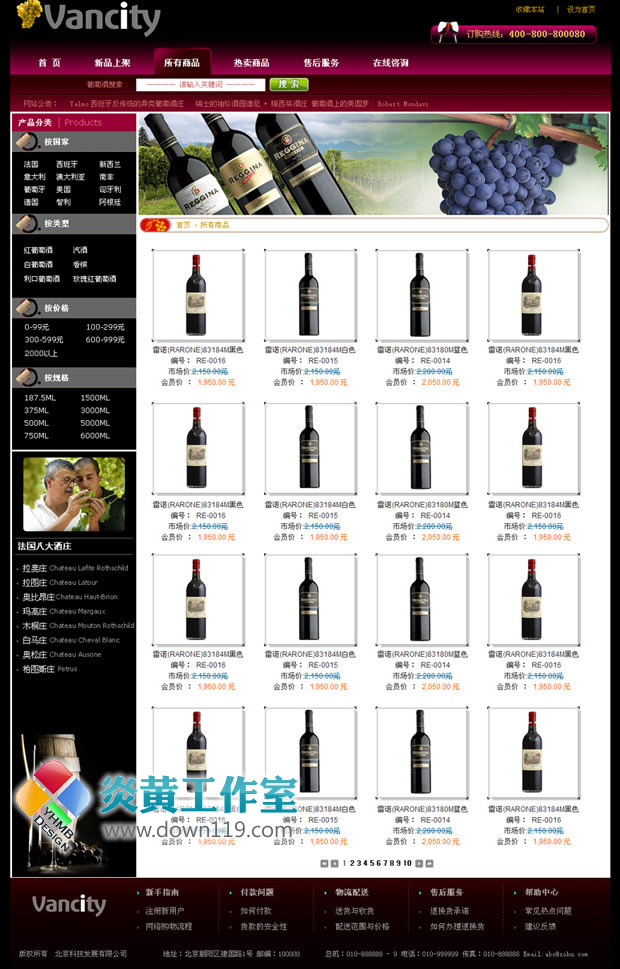620x969 pixels.
Task: Switch to the 热卖商品 tab
Action: [251, 63]
